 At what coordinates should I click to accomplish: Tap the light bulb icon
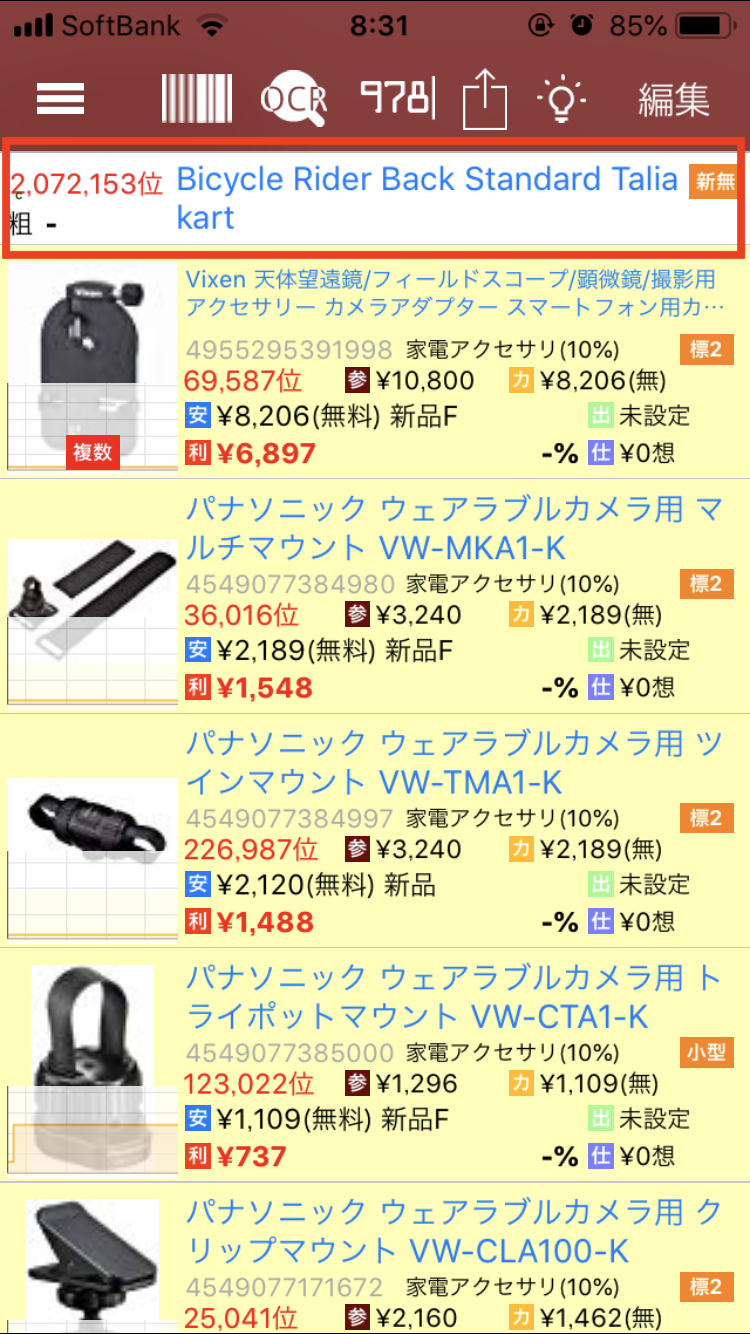561,98
